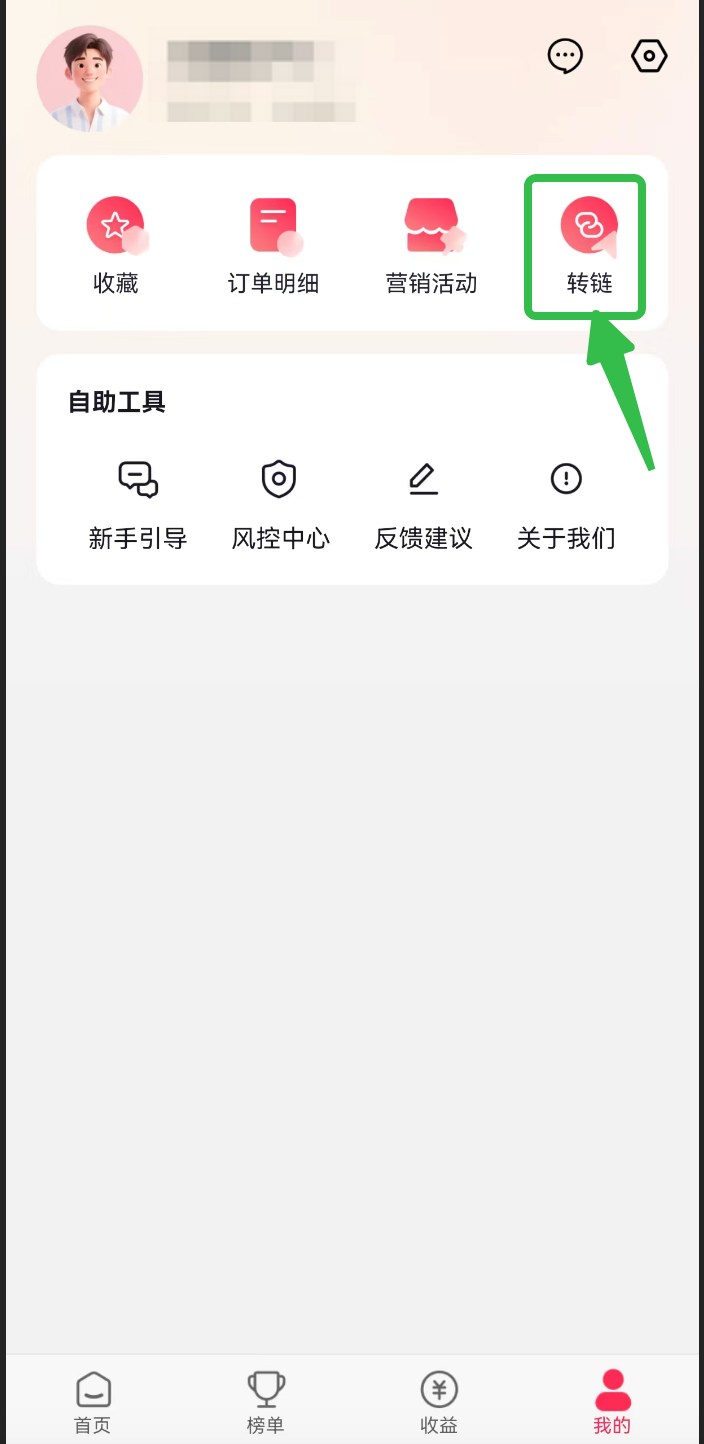Open 反馈建议 feedback
The width and height of the screenshot is (704, 1444).
pos(423,505)
